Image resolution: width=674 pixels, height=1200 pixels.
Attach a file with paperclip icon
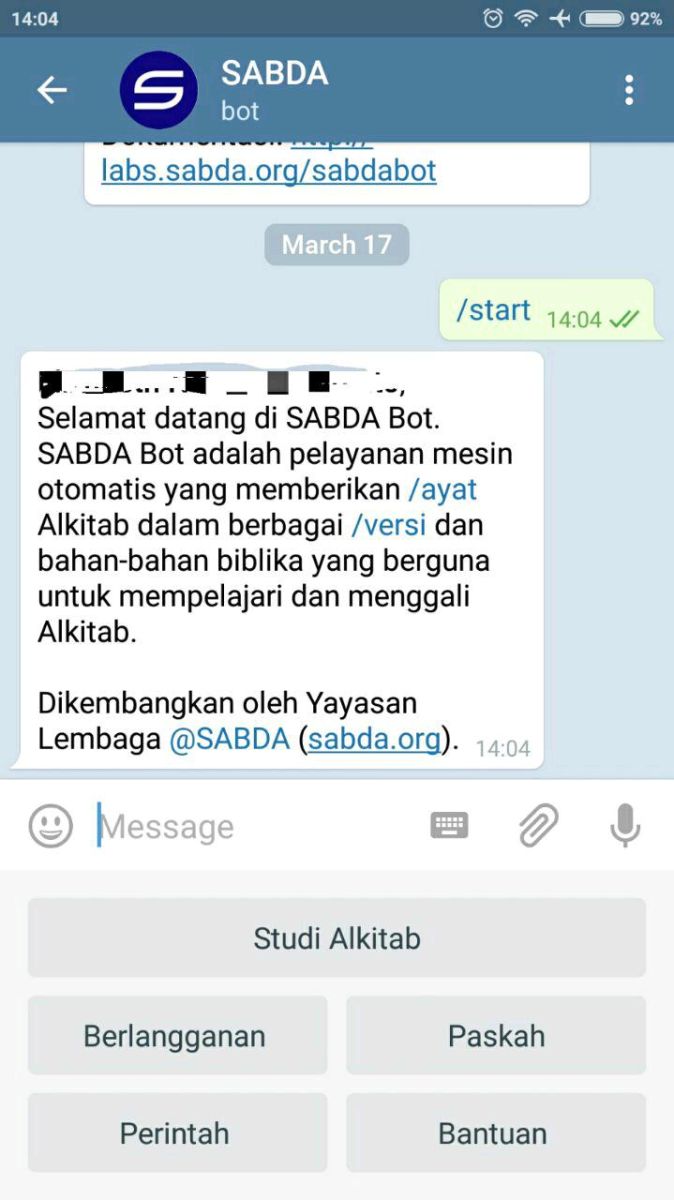coord(538,826)
